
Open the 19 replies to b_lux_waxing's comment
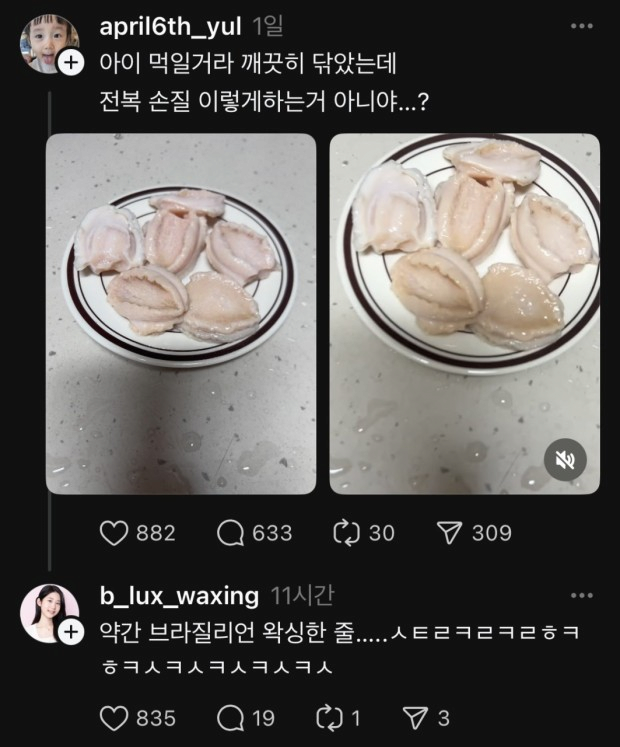[x=230, y=718]
